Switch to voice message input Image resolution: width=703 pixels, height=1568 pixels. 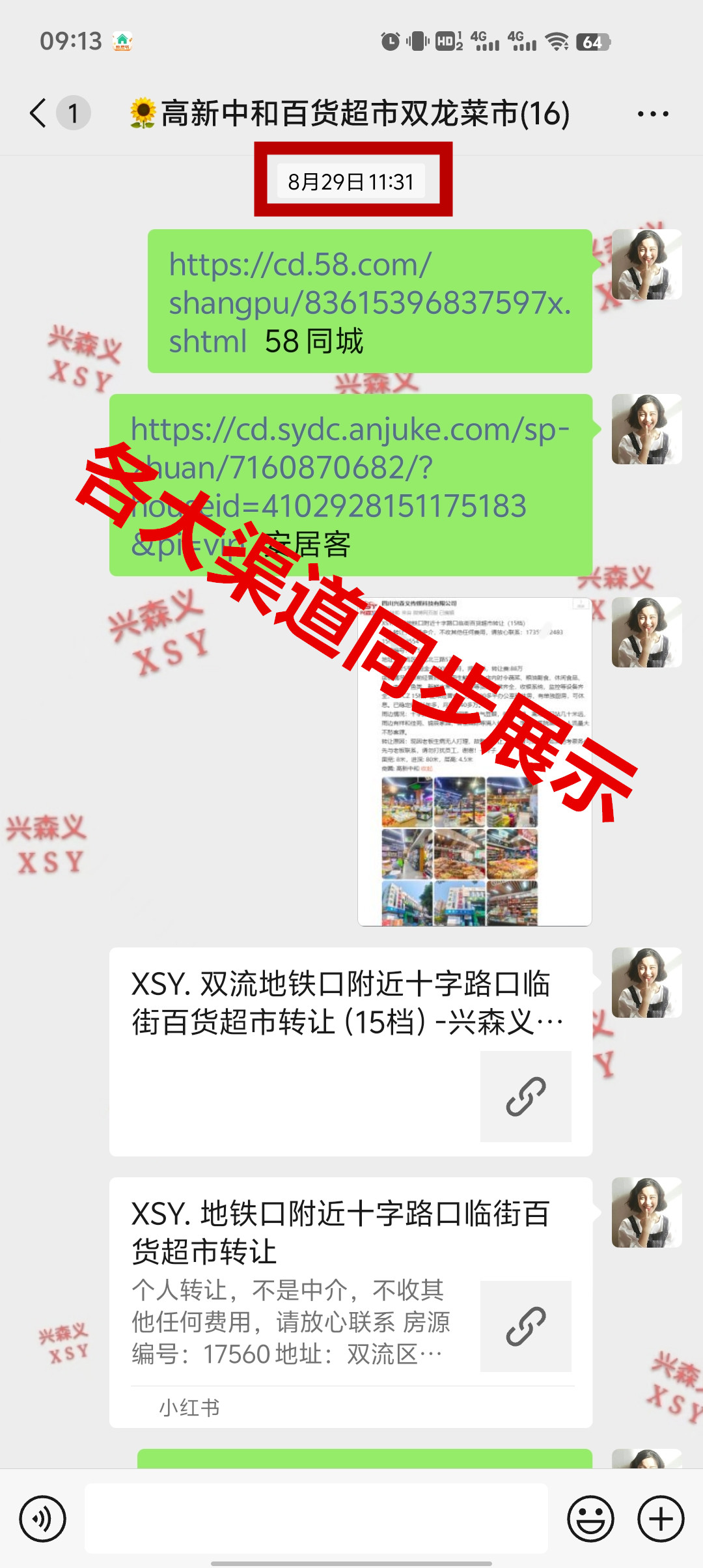43,1519
